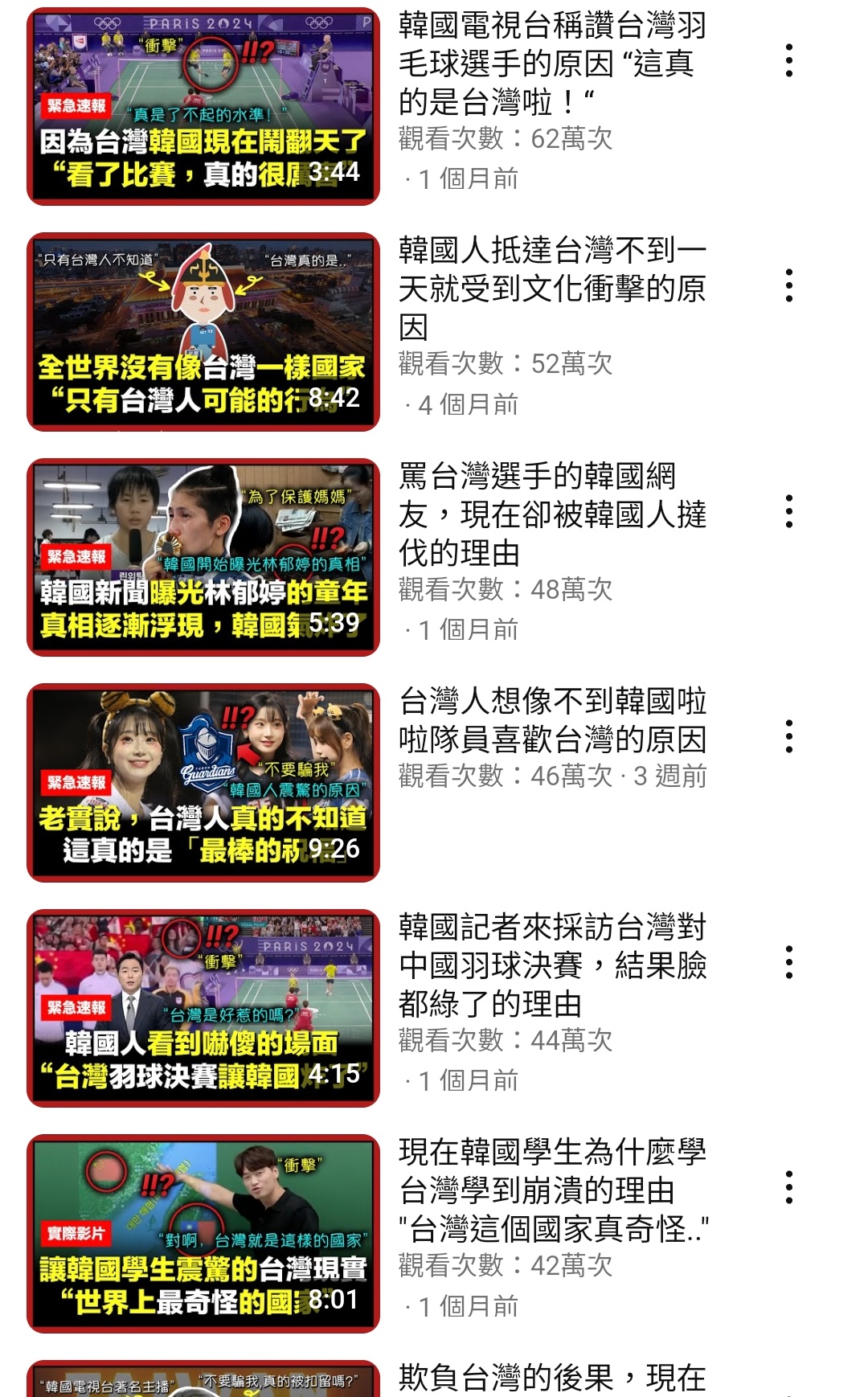Open the 9:26 cheerleader video thumbnail
Screen dimensions: 868x1397
tap(203, 783)
